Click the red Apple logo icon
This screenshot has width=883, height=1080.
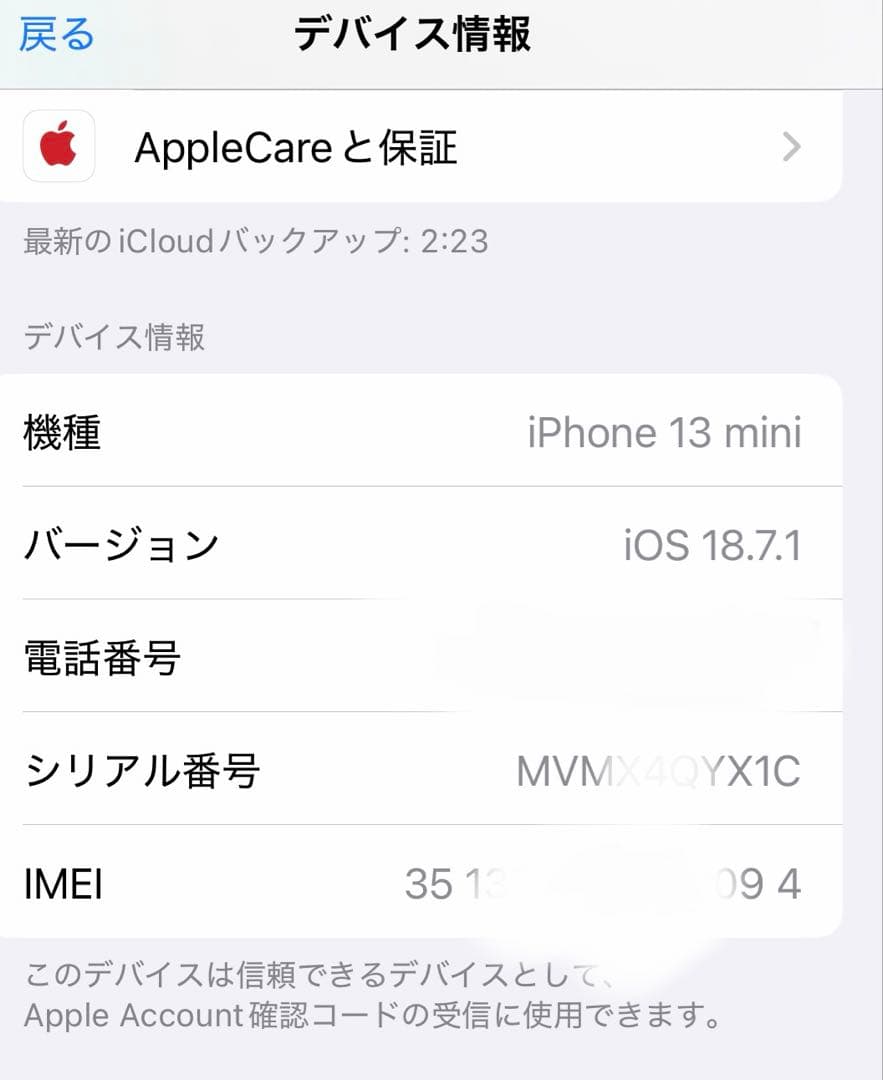pyautogui.click(x=57, y=147)
